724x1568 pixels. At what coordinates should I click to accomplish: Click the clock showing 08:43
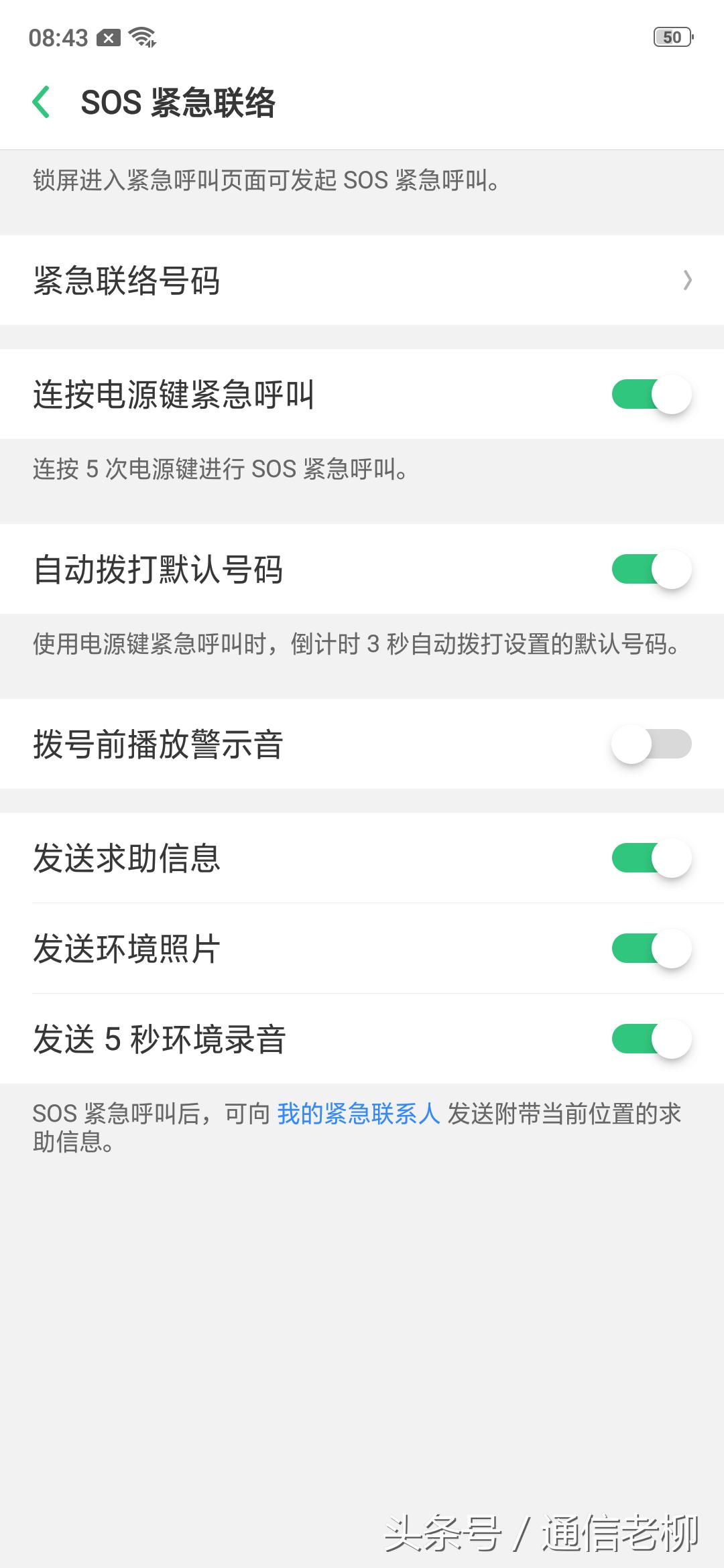pos(57,38)
